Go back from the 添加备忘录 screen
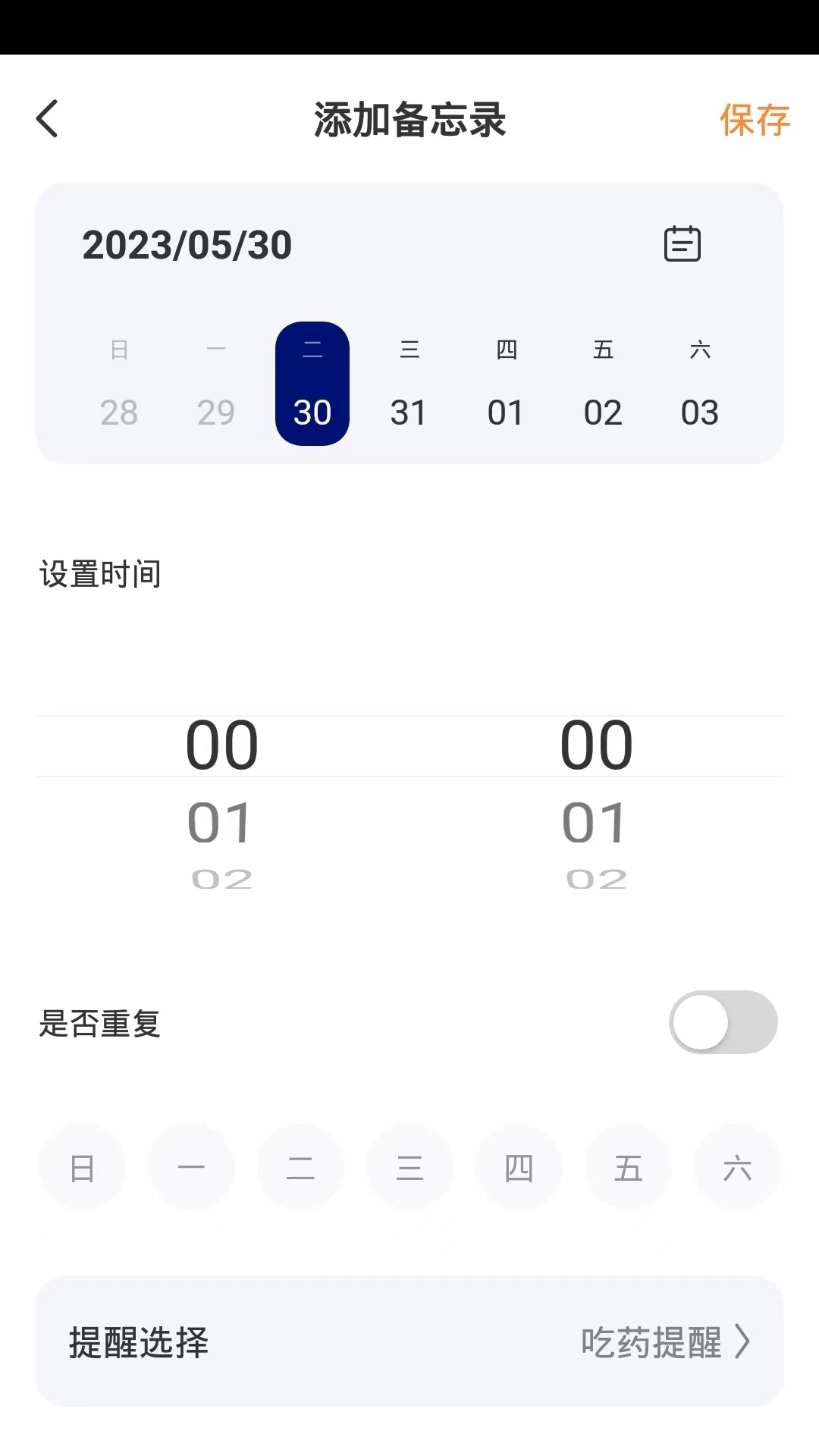This screenshot has height=1456, width=819. [x=47, y=119]
